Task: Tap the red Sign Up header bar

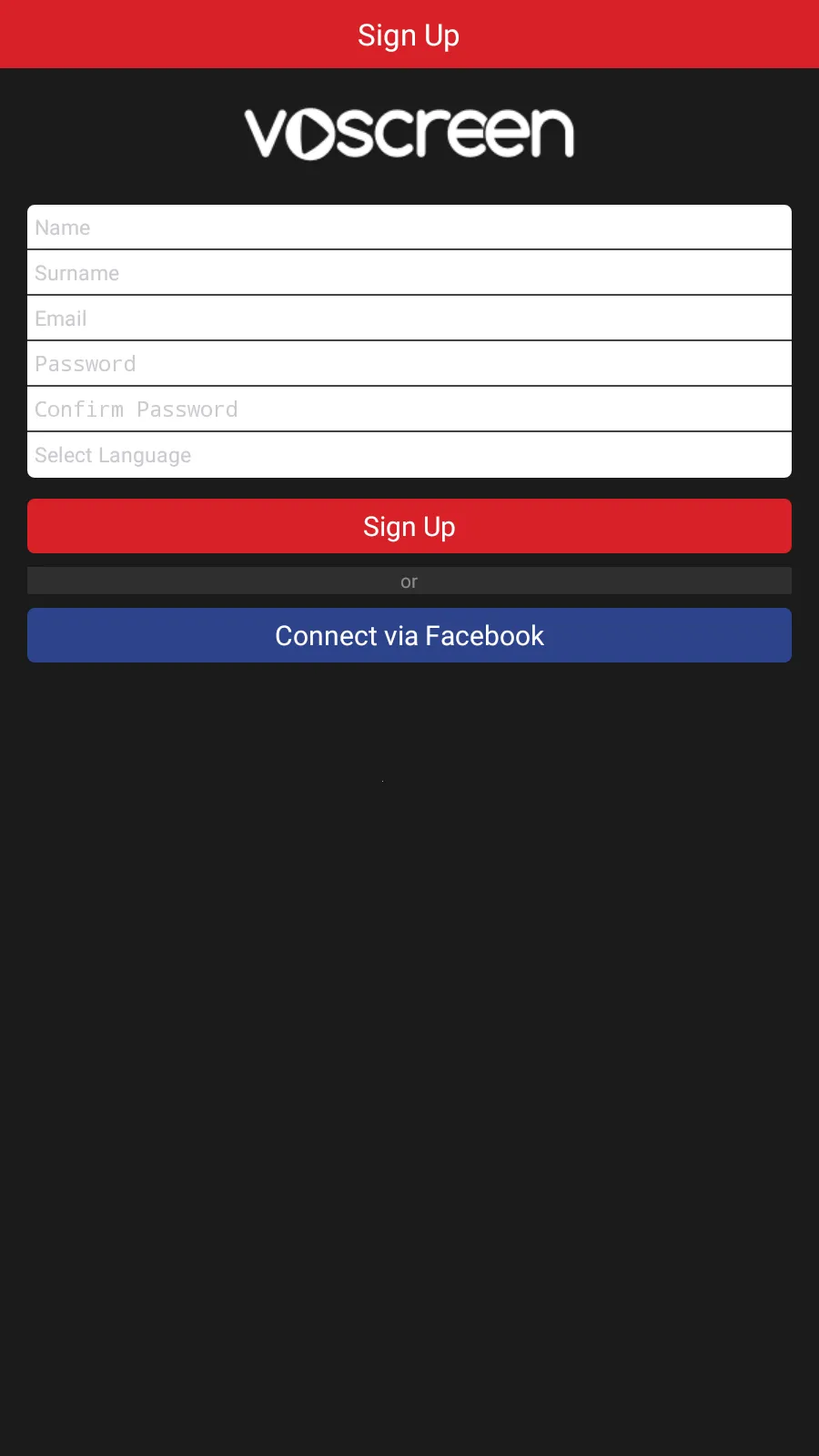Action: click(409, 34)
